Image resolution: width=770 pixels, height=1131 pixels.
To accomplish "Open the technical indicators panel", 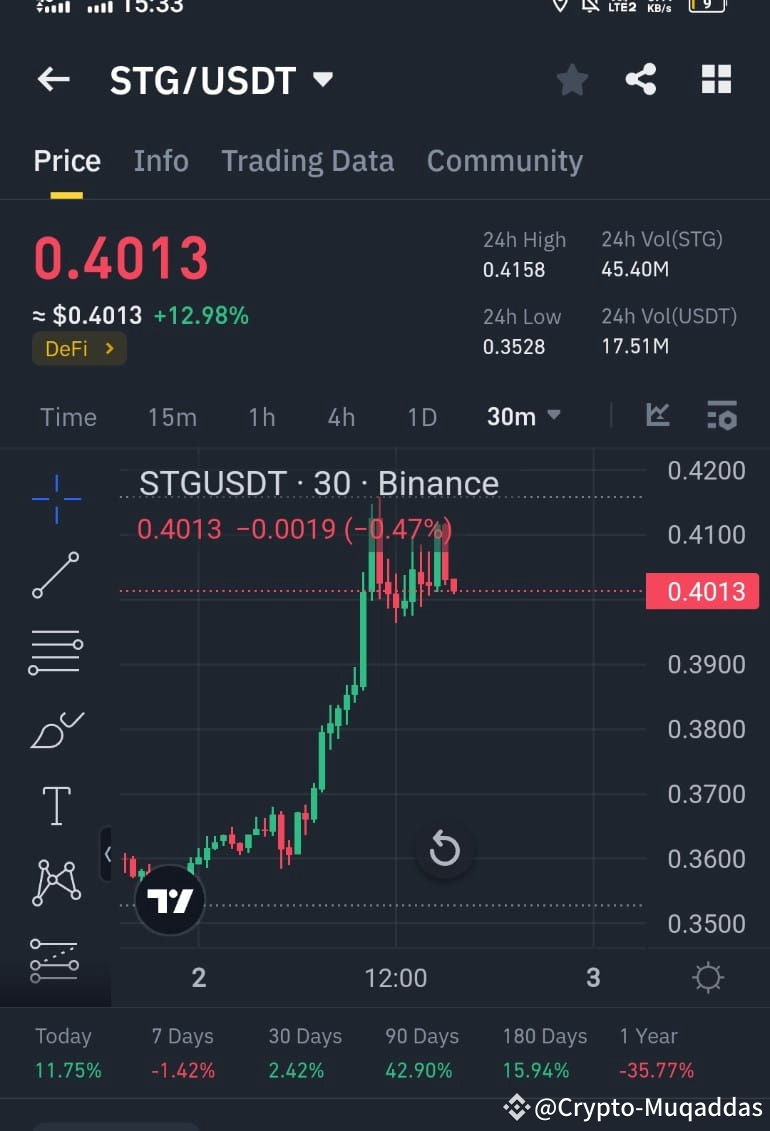I will coord(657,413).
